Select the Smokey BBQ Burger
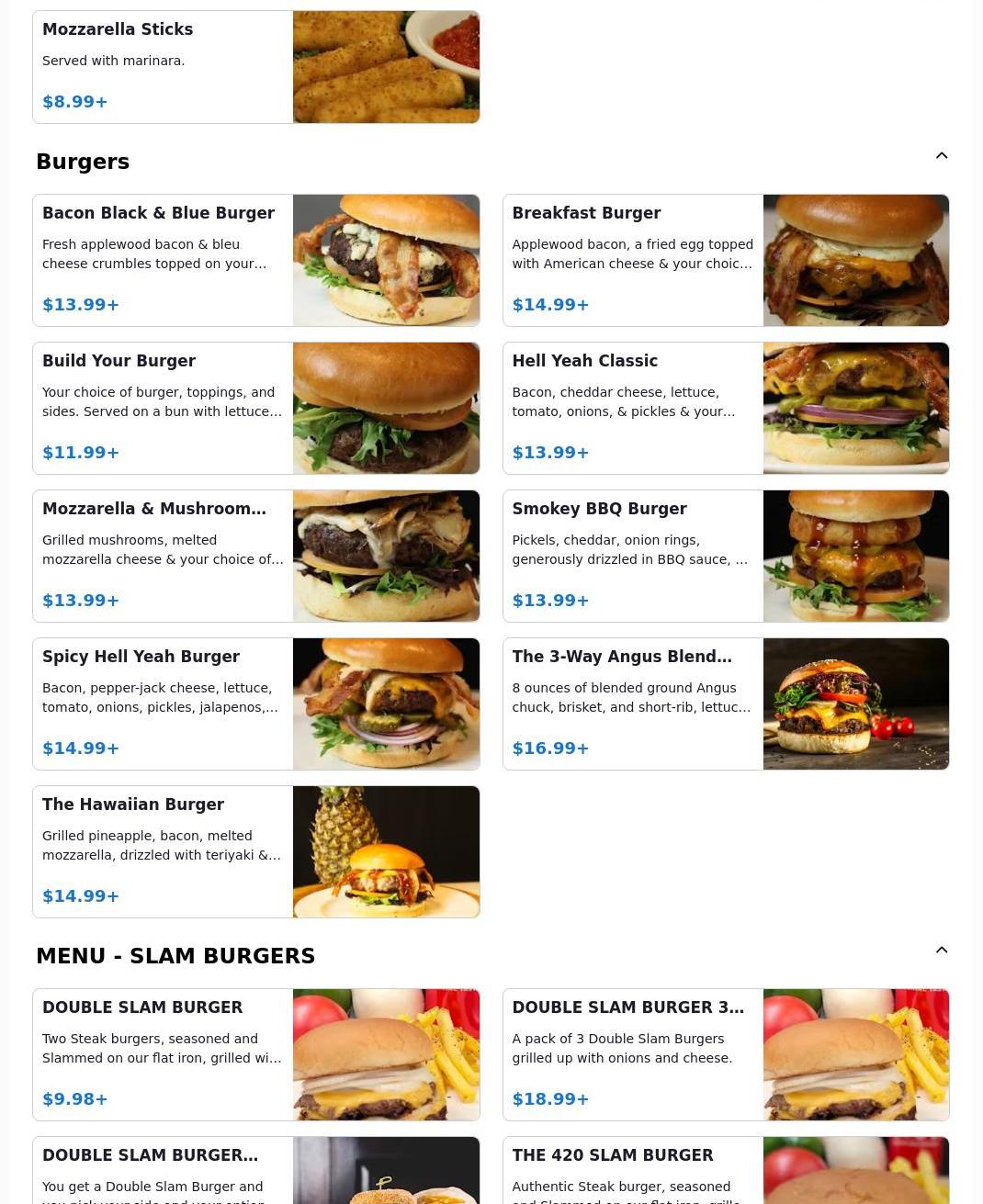The height and width of the screenshot is (1204, 983). (725, 556)
